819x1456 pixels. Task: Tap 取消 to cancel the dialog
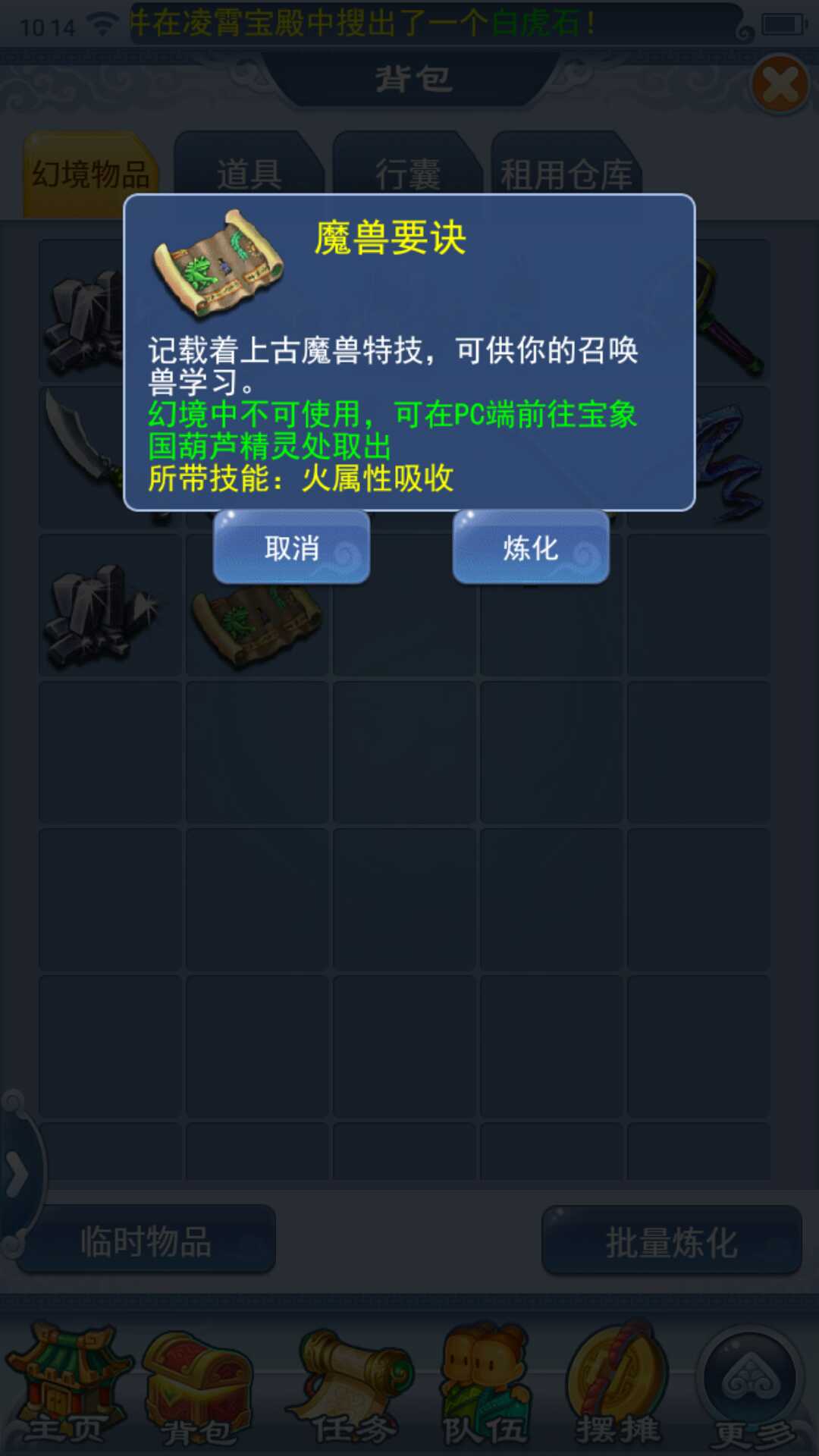[291, 548]
